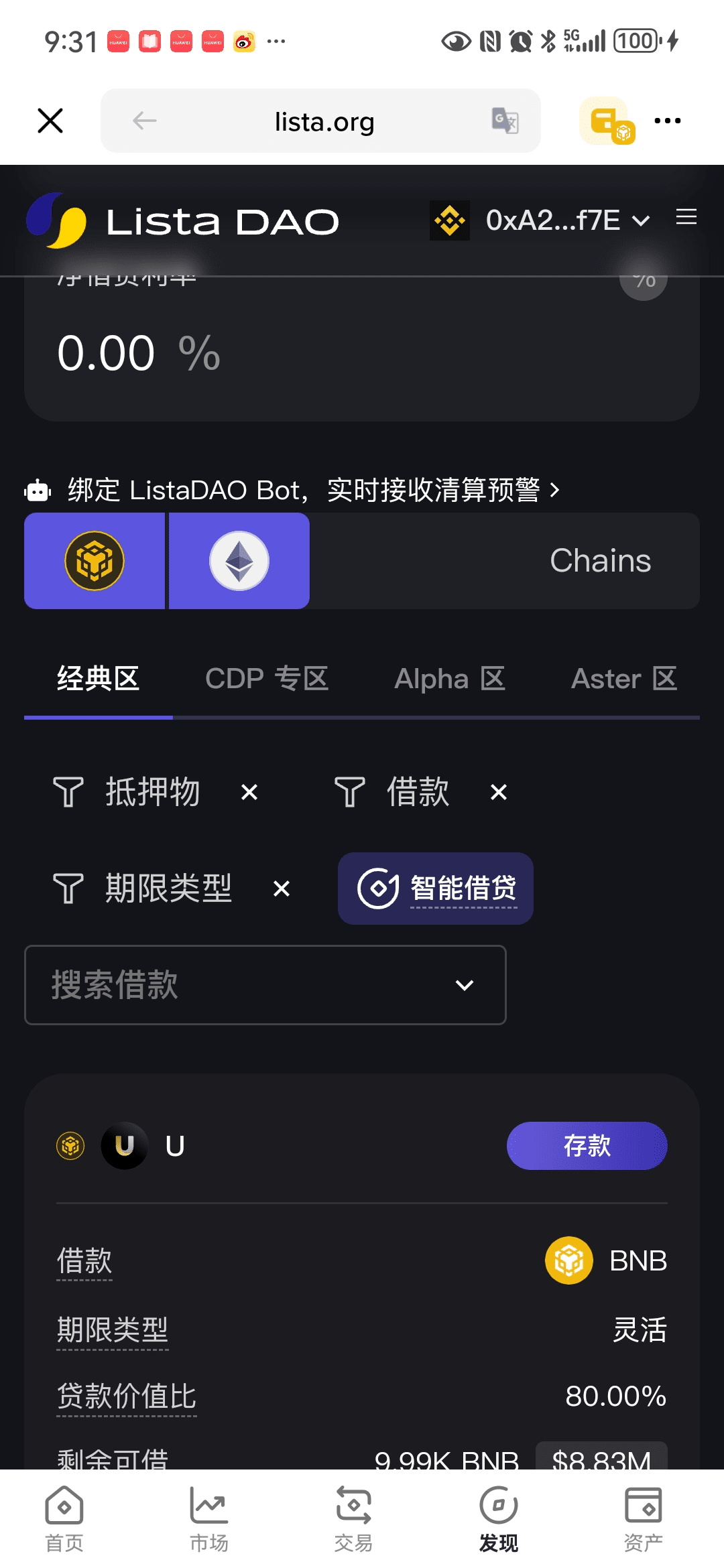Open the wallet switcher icon

[608, 122]
